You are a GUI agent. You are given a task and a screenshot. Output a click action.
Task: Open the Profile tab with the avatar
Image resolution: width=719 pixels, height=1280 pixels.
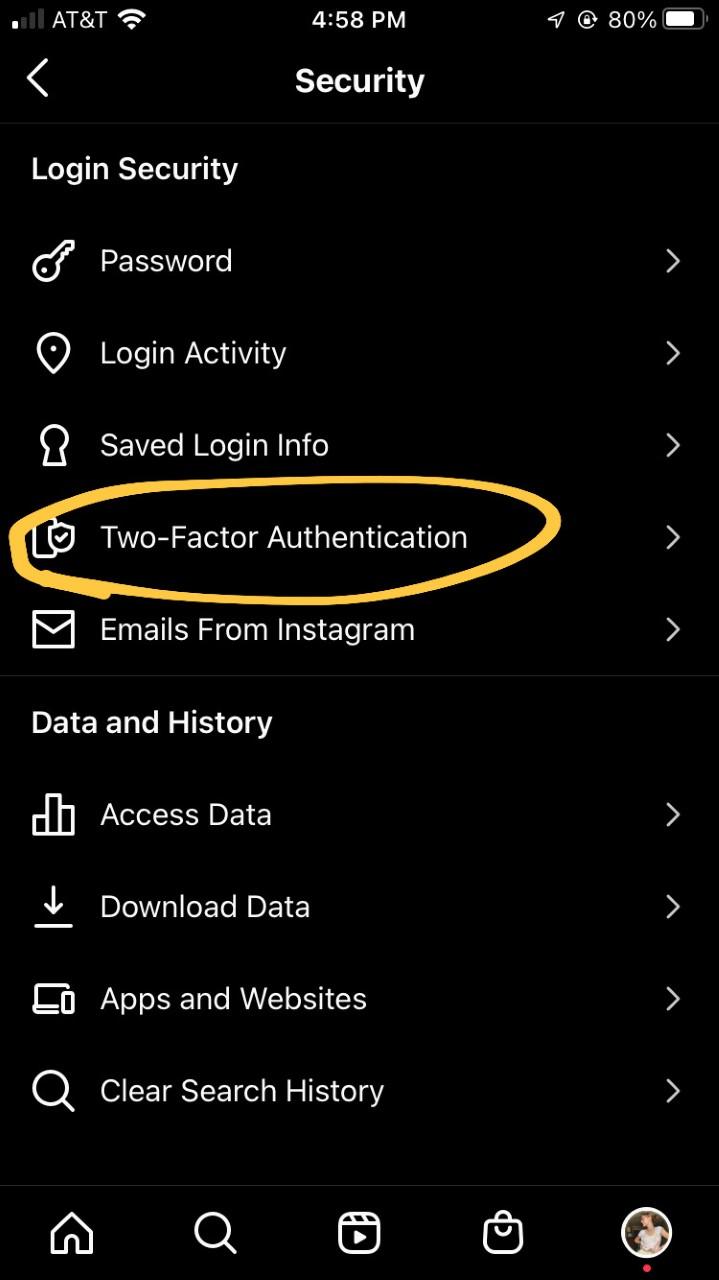point(646,1232)
